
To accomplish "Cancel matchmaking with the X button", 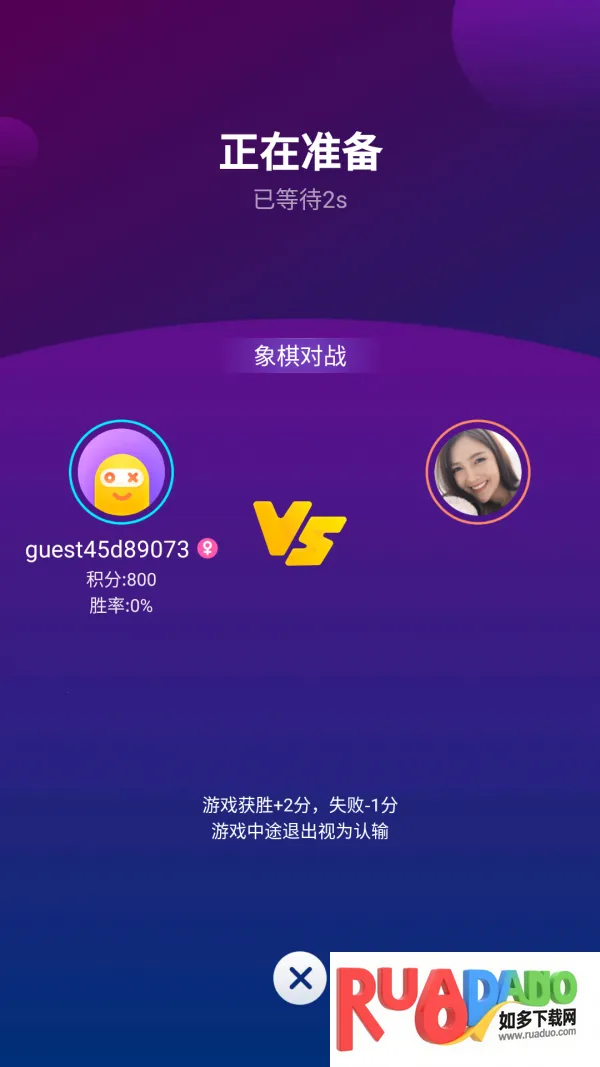I will (300, 978).
